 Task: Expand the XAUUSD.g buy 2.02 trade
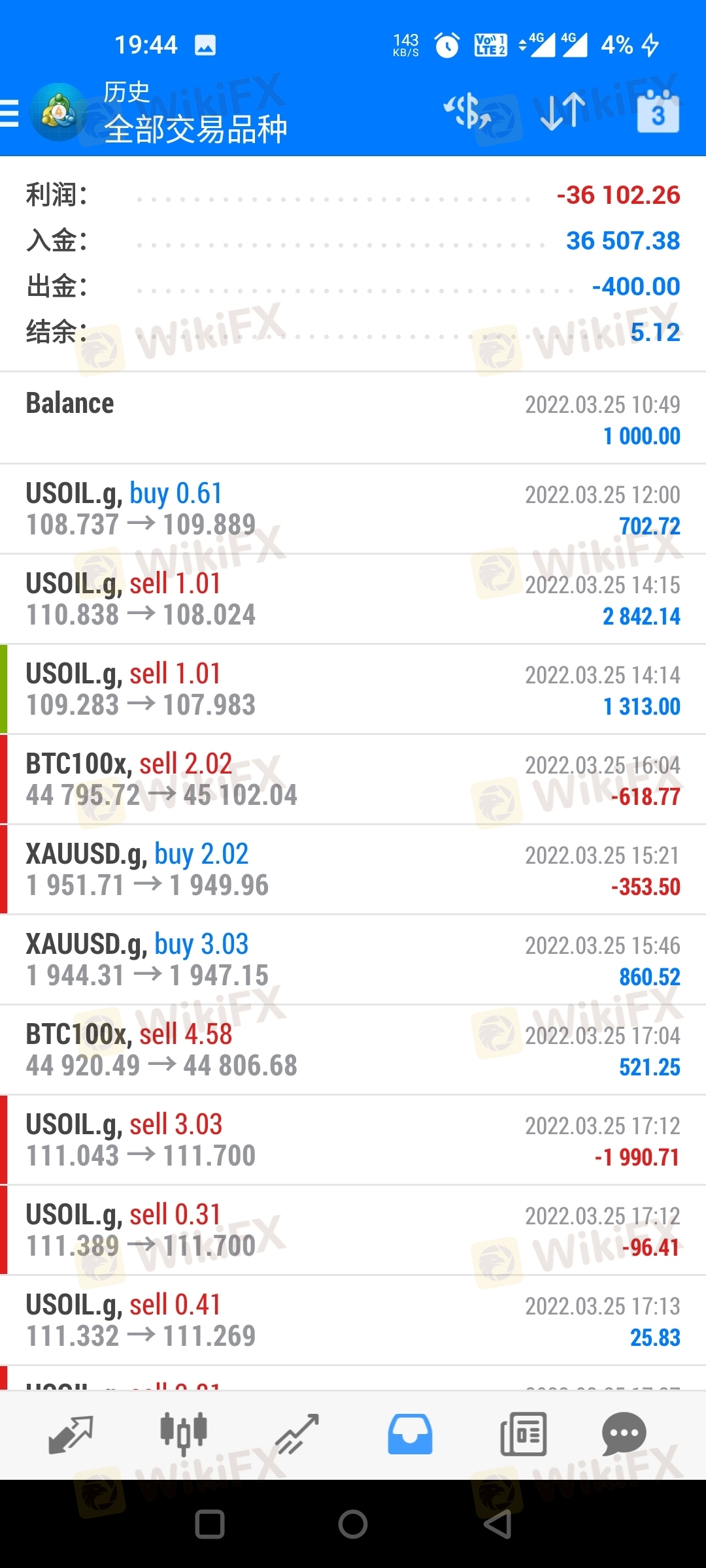pyautogui.click(x=353, y=870)
